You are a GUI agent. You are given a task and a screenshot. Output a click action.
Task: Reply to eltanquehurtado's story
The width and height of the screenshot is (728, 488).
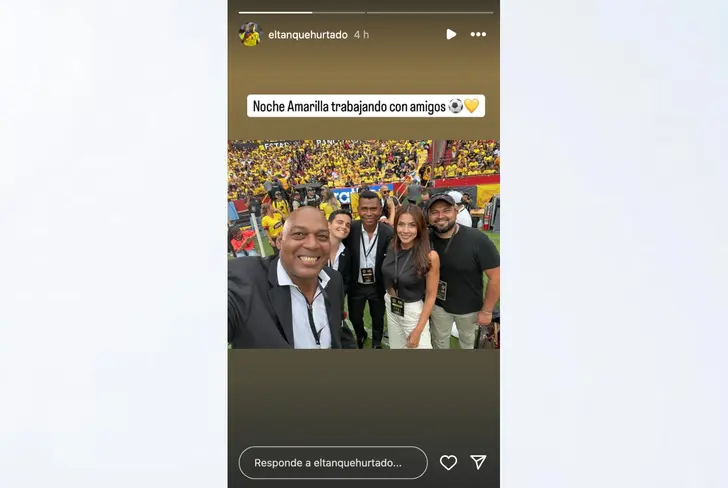coord(332,463)
